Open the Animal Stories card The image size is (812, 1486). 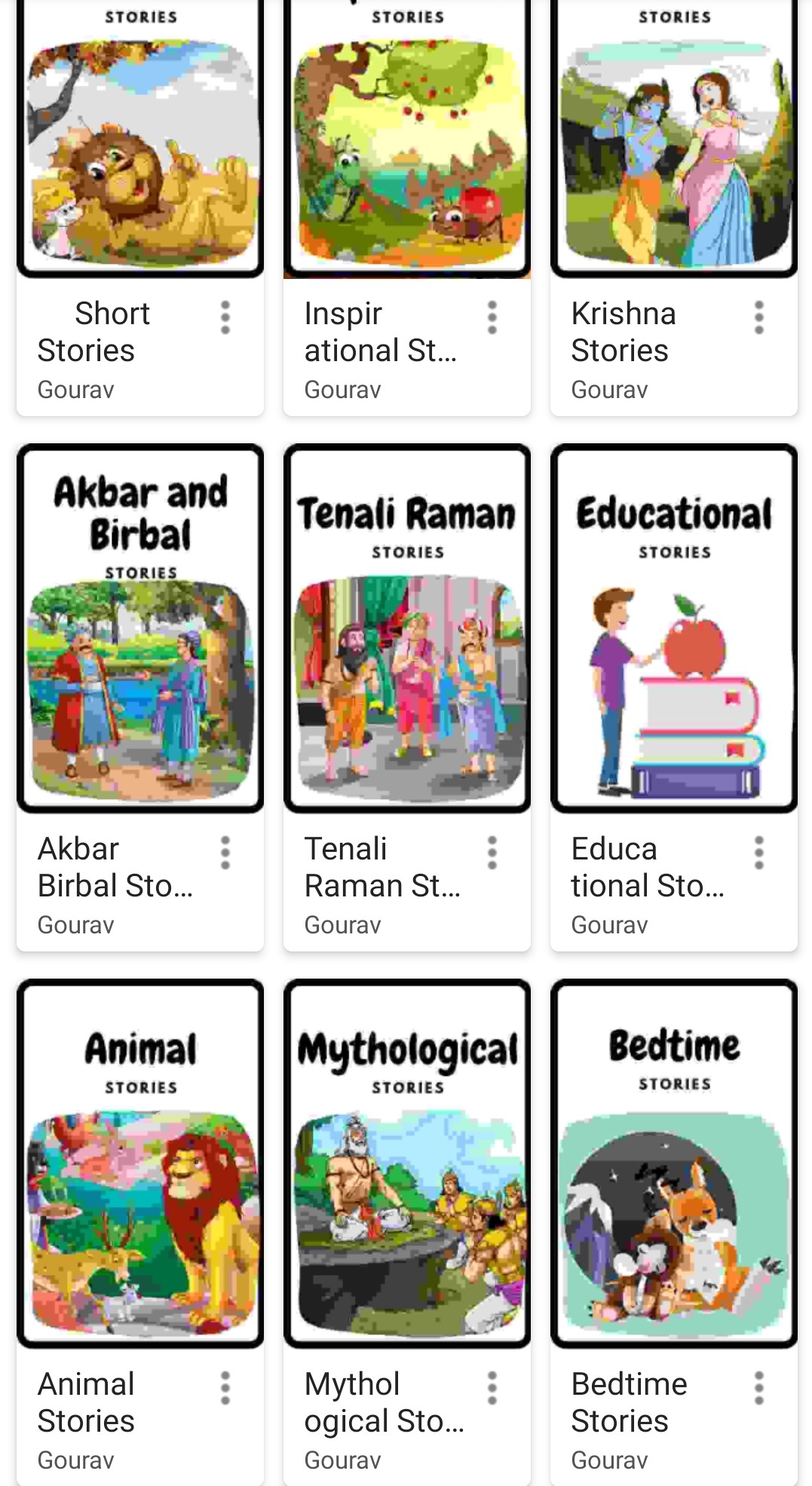point(140,1165)
